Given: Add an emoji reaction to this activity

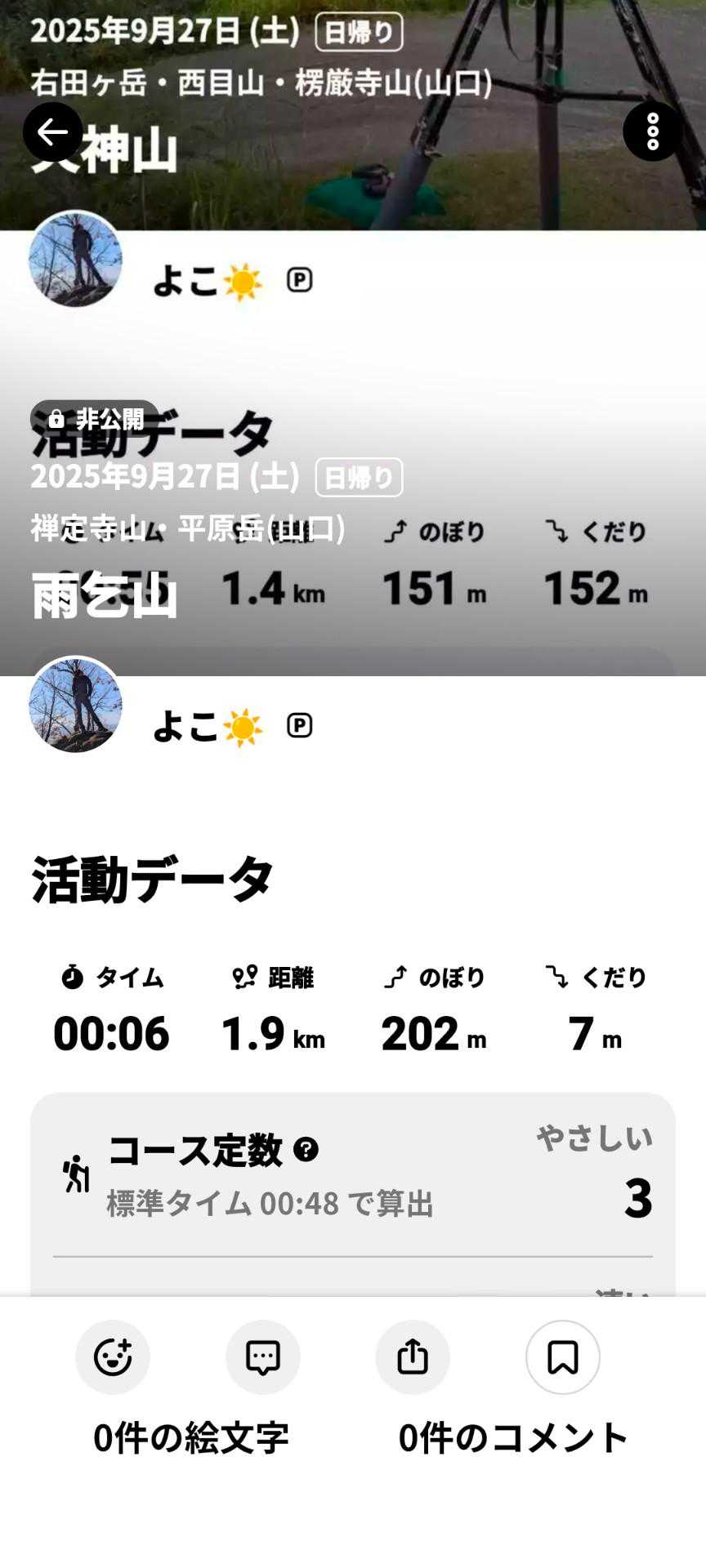Looking at the screenshot, I should point(113,1356).
